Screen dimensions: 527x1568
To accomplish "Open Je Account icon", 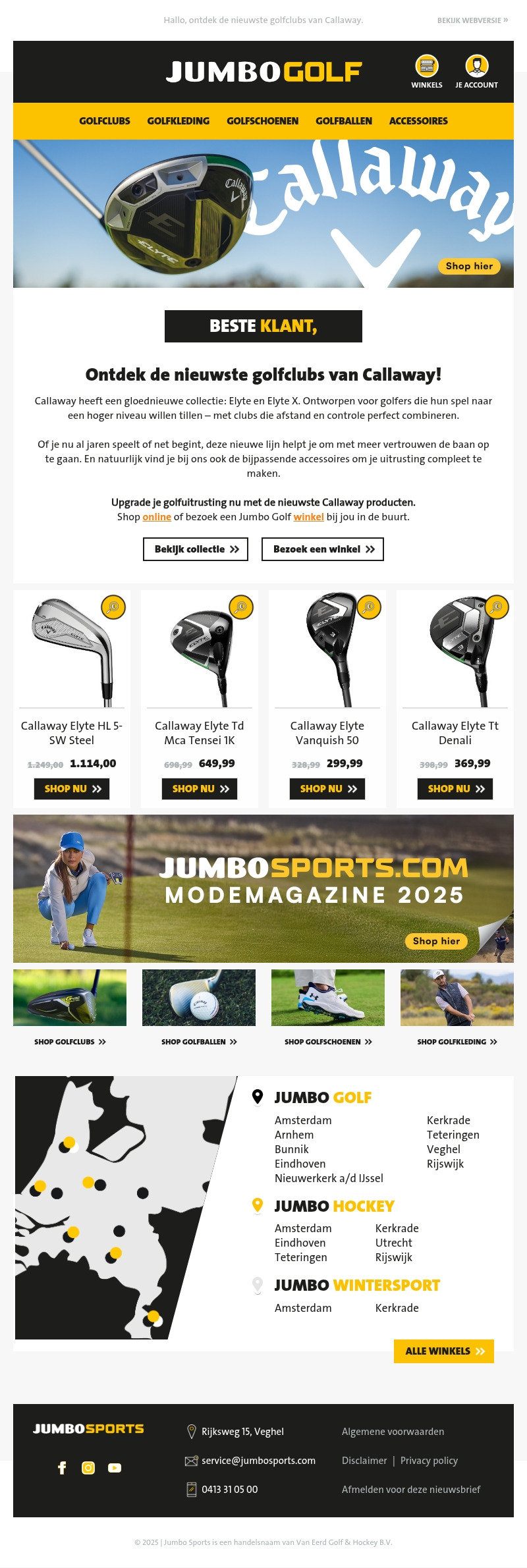I will tap(476, 67).
